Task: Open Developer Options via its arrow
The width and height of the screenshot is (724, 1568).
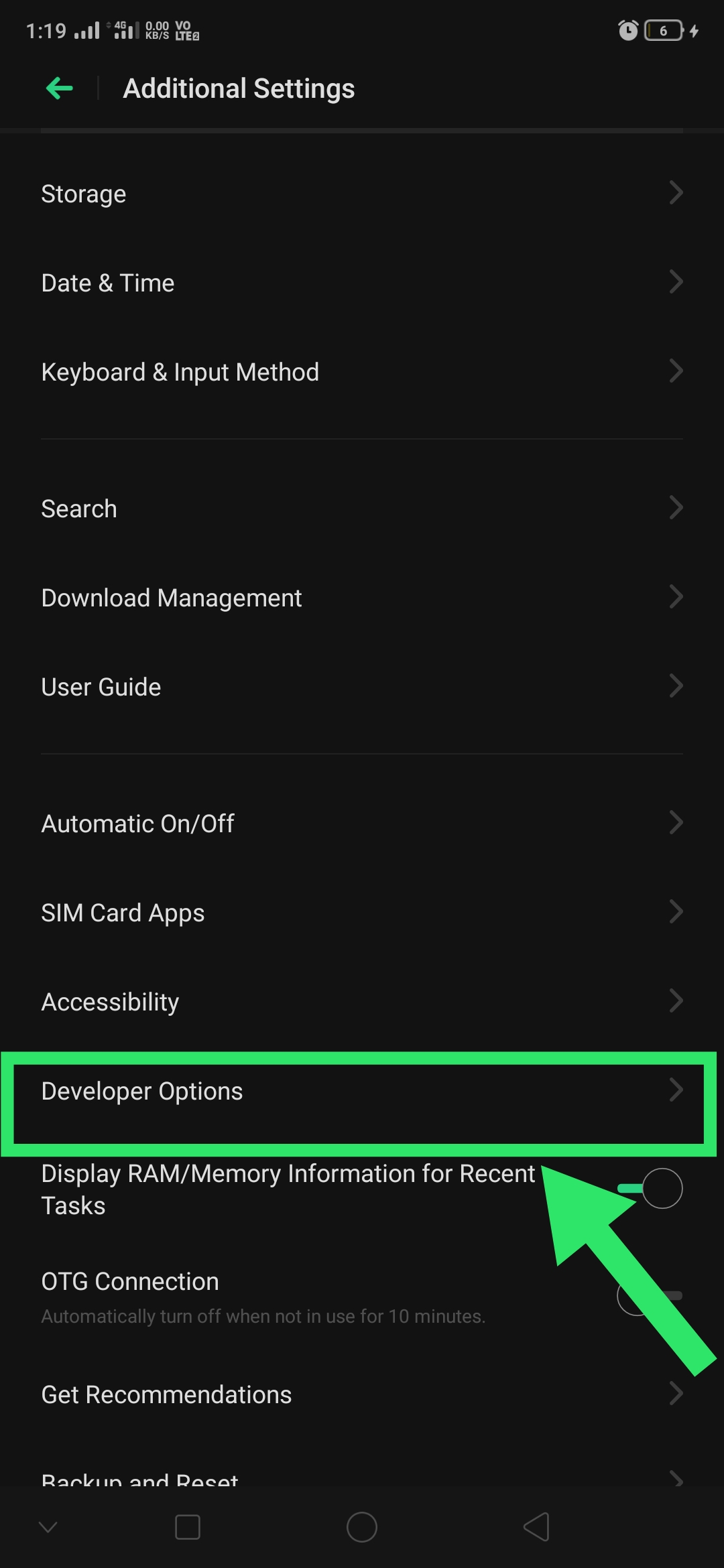Action: click(x=677, y=1091)
